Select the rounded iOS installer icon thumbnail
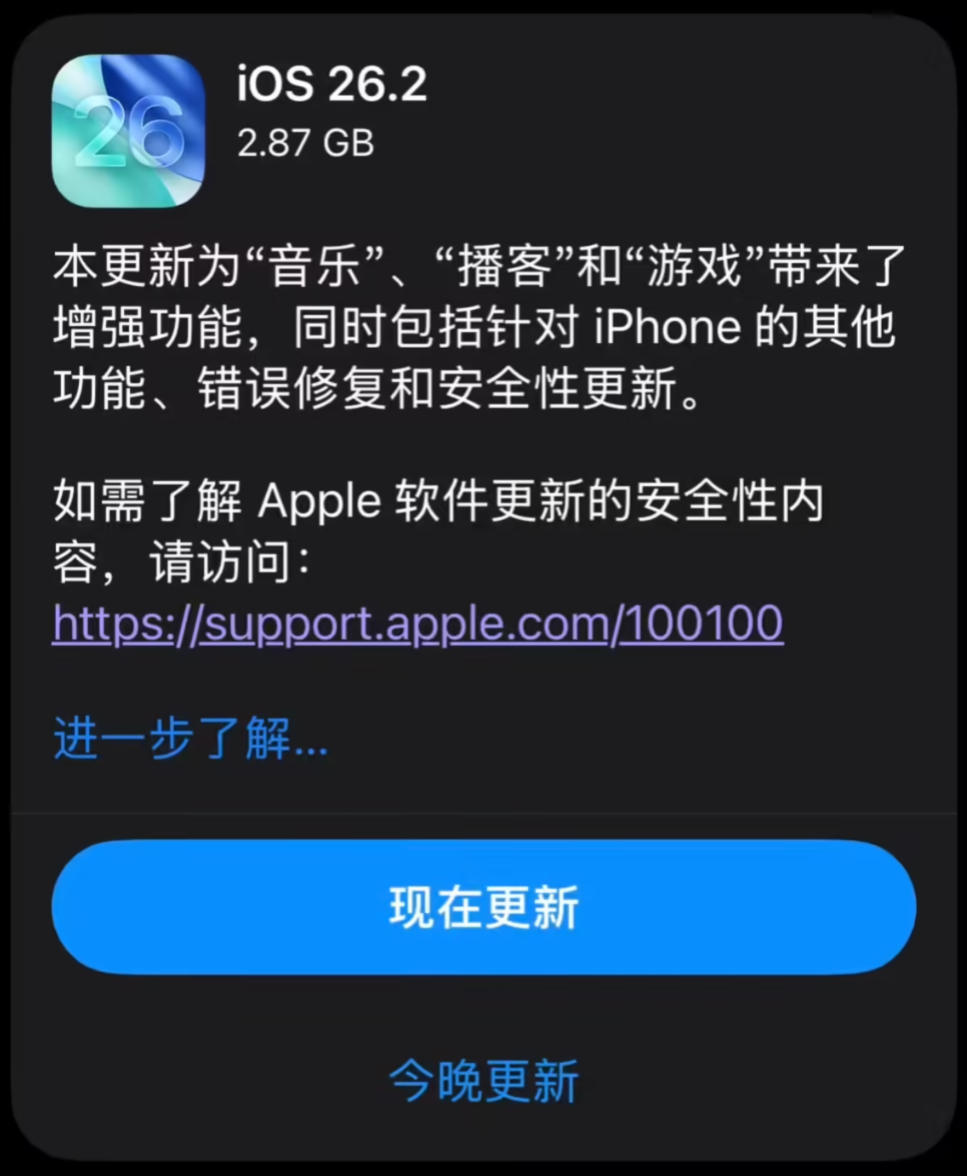This screenshot has height=1176, width=967. [x=128, y=131]
